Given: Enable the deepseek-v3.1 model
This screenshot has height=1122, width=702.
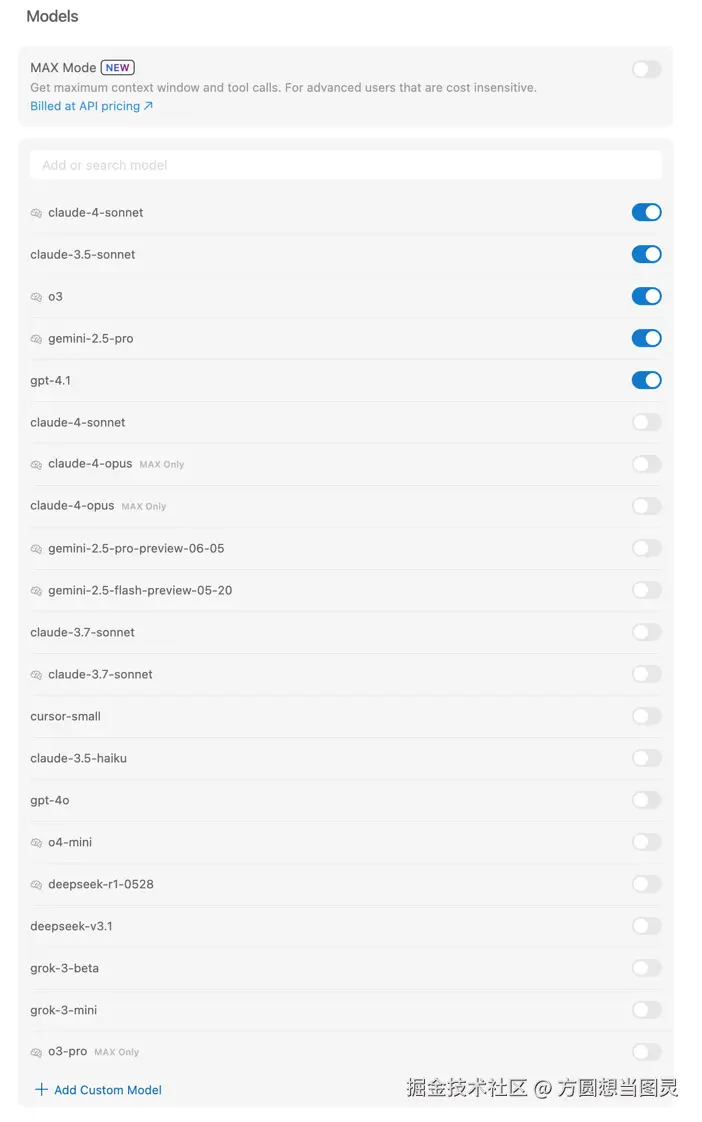Looking at the screenshot, I should pos(646,926).
